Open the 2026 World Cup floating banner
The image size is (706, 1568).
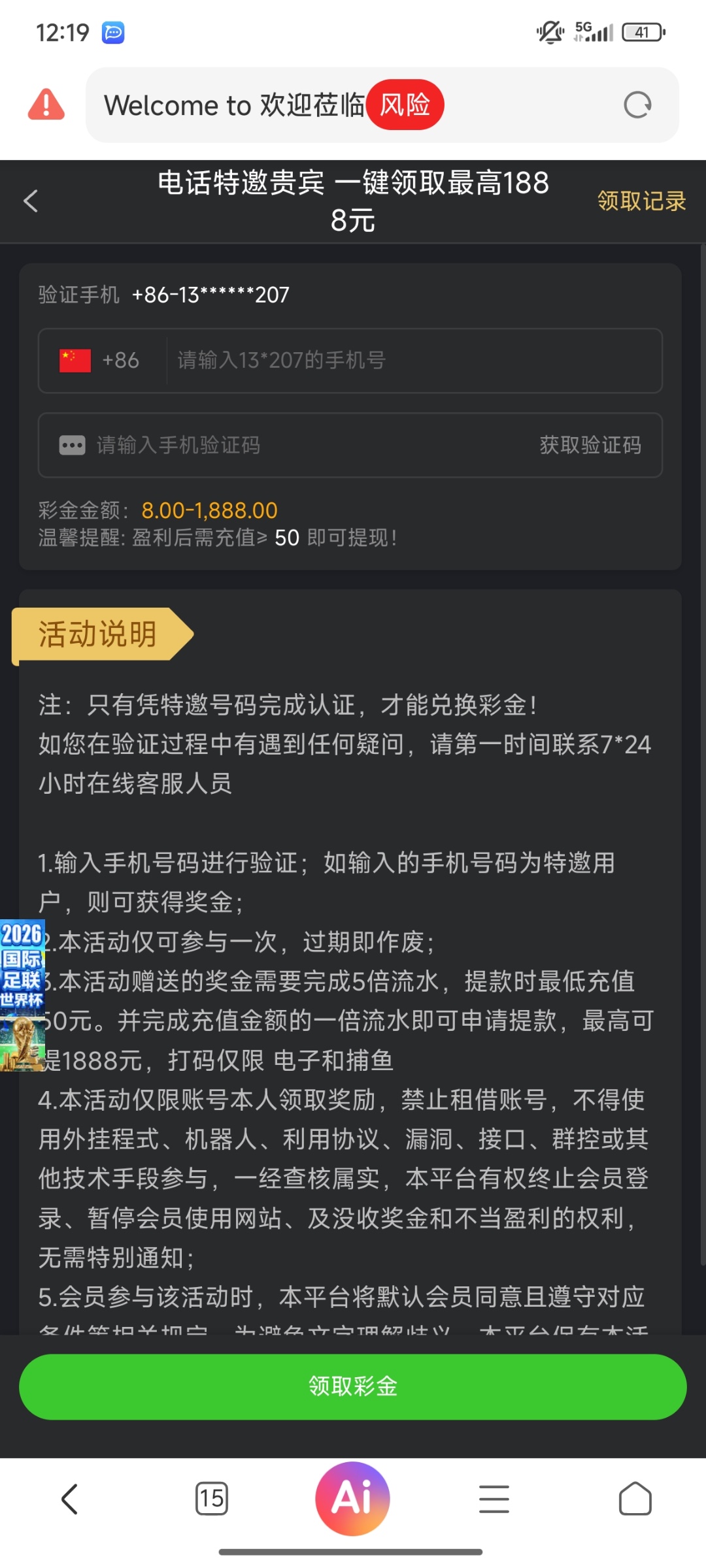click(x=22, y=994)
